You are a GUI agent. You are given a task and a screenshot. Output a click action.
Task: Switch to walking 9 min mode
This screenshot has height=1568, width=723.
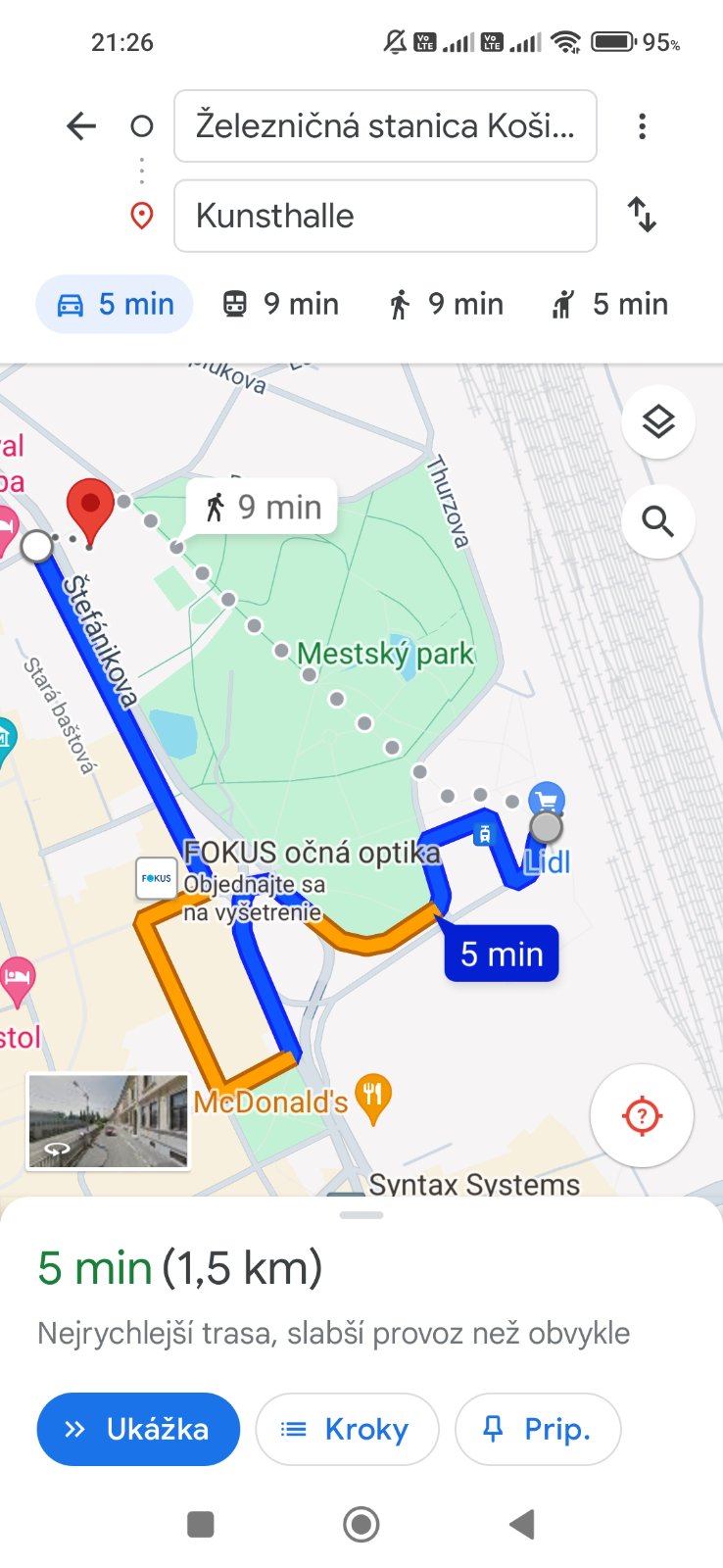(x=446, y=305)
